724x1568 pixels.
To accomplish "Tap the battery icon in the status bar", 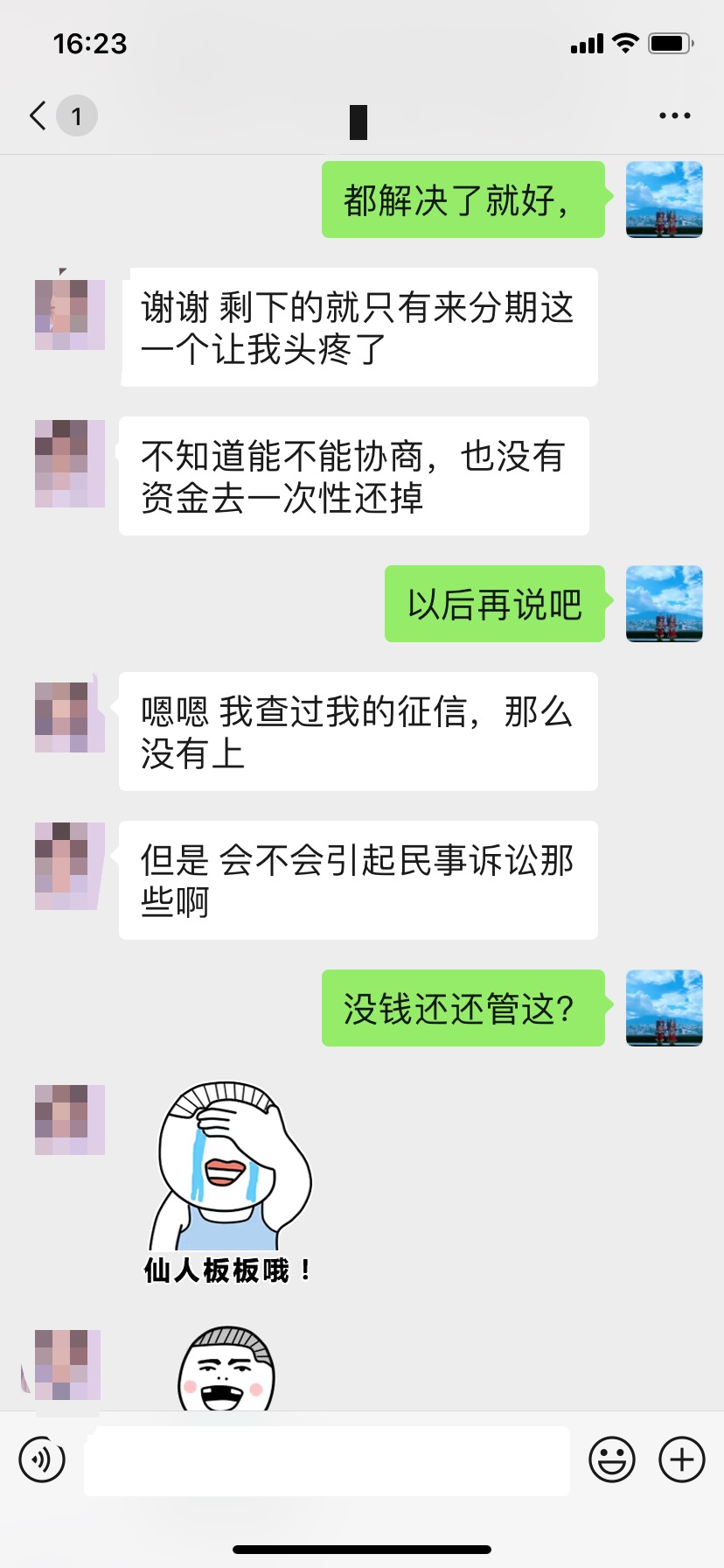I will (670, 42).
